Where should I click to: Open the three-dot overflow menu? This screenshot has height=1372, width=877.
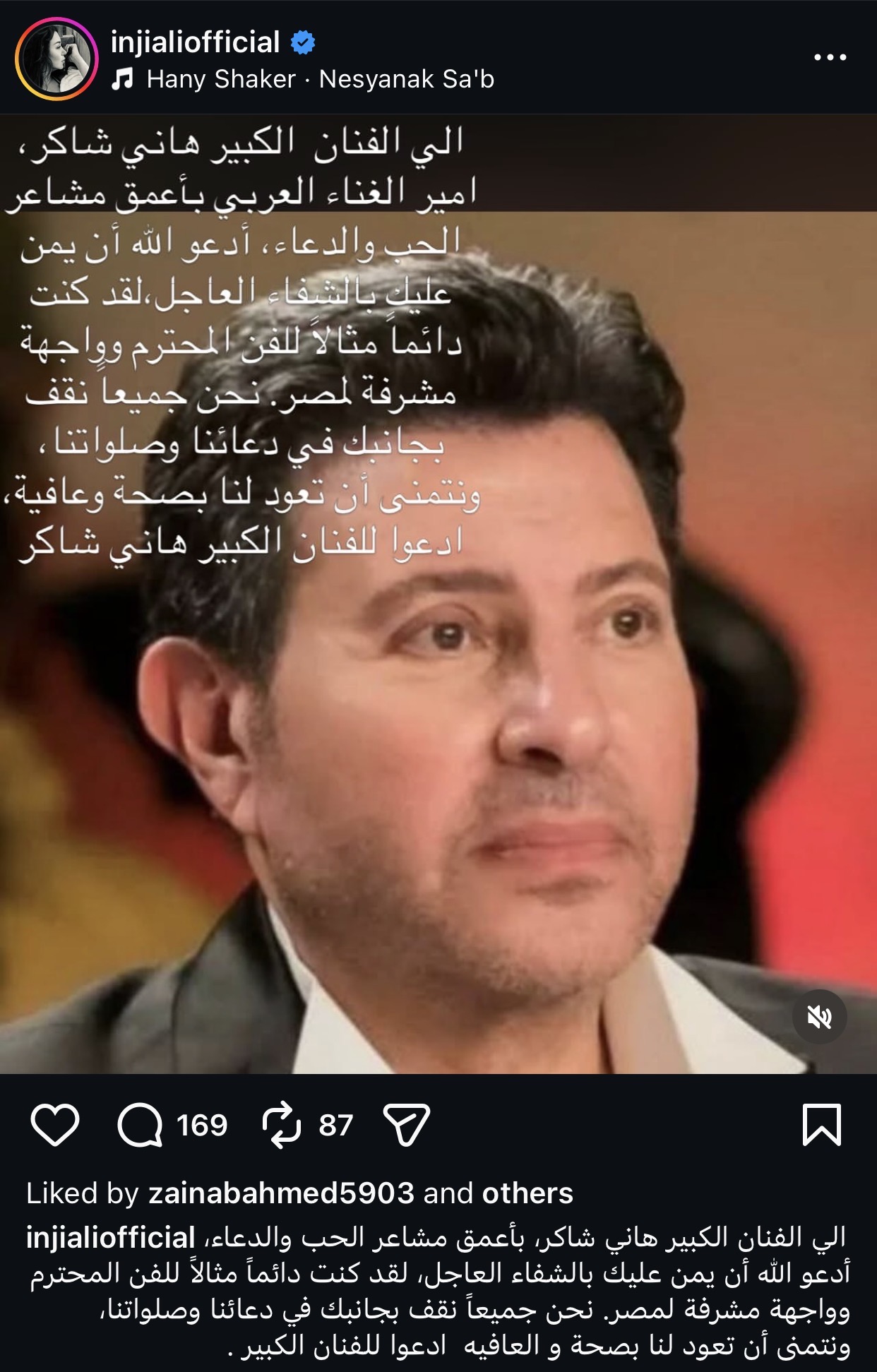[x=830, y=57]
